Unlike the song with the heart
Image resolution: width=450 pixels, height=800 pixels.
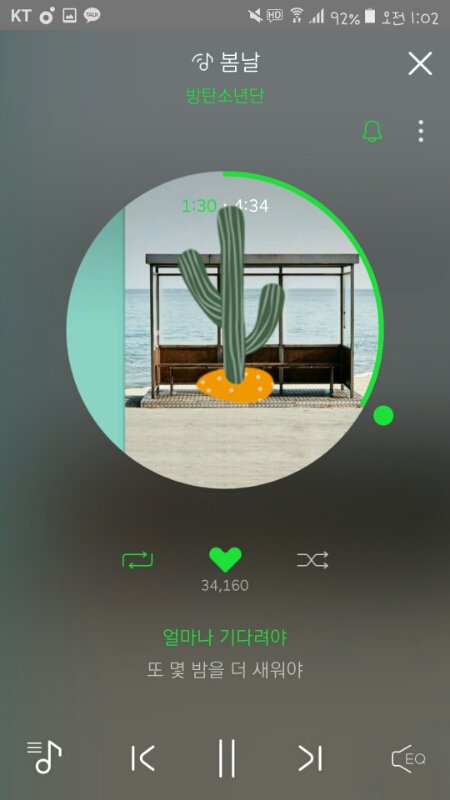226,560
